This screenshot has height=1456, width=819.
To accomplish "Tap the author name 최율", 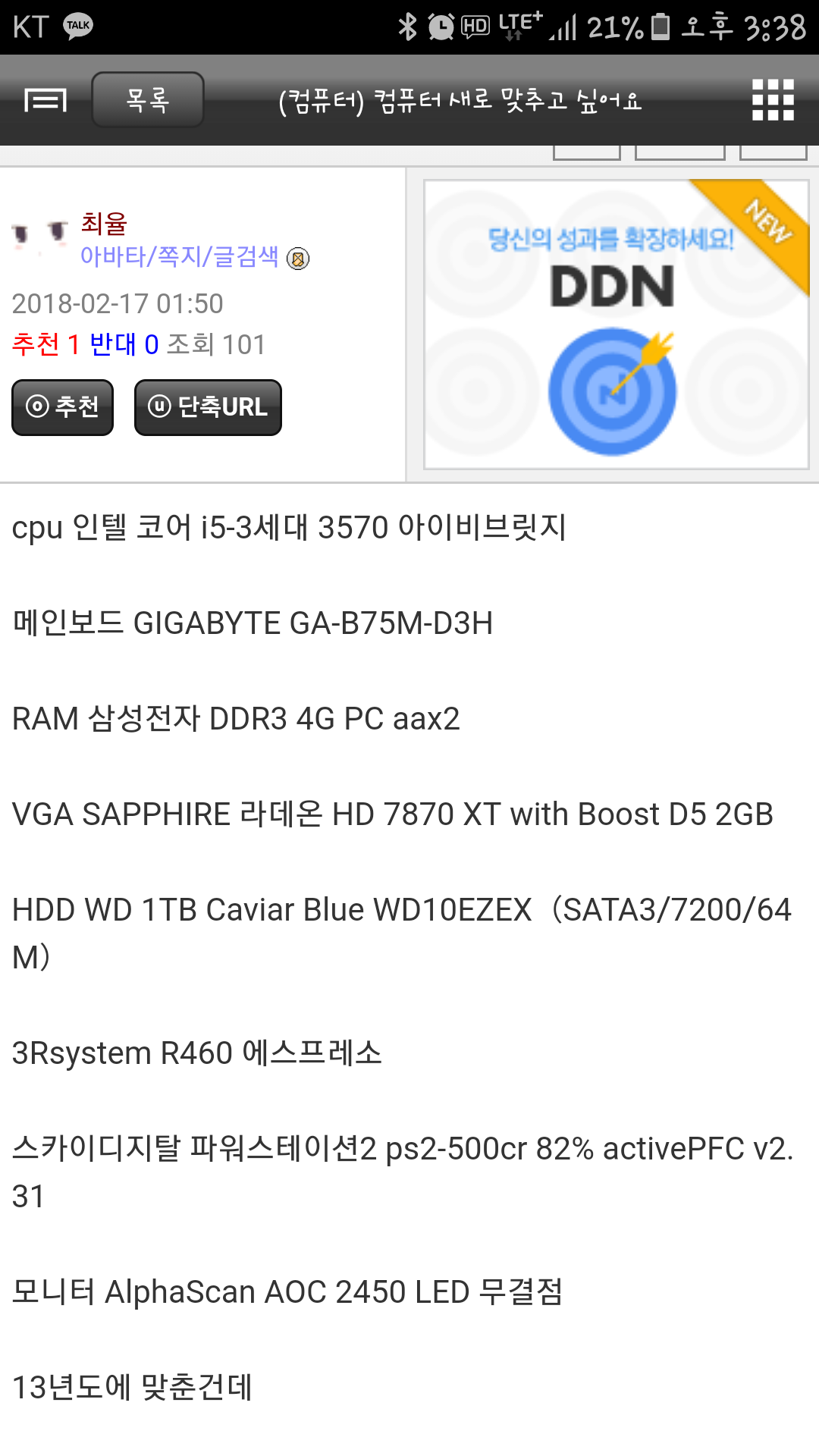I will click(104, 224).
